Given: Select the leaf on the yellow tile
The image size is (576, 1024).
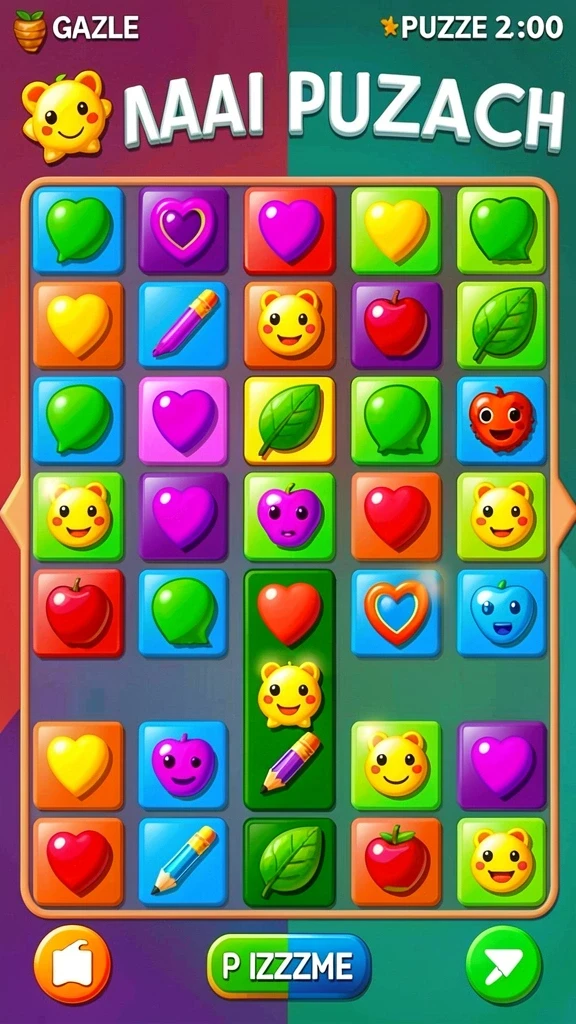Looking at the screenshot, I should tap(289, 421).
